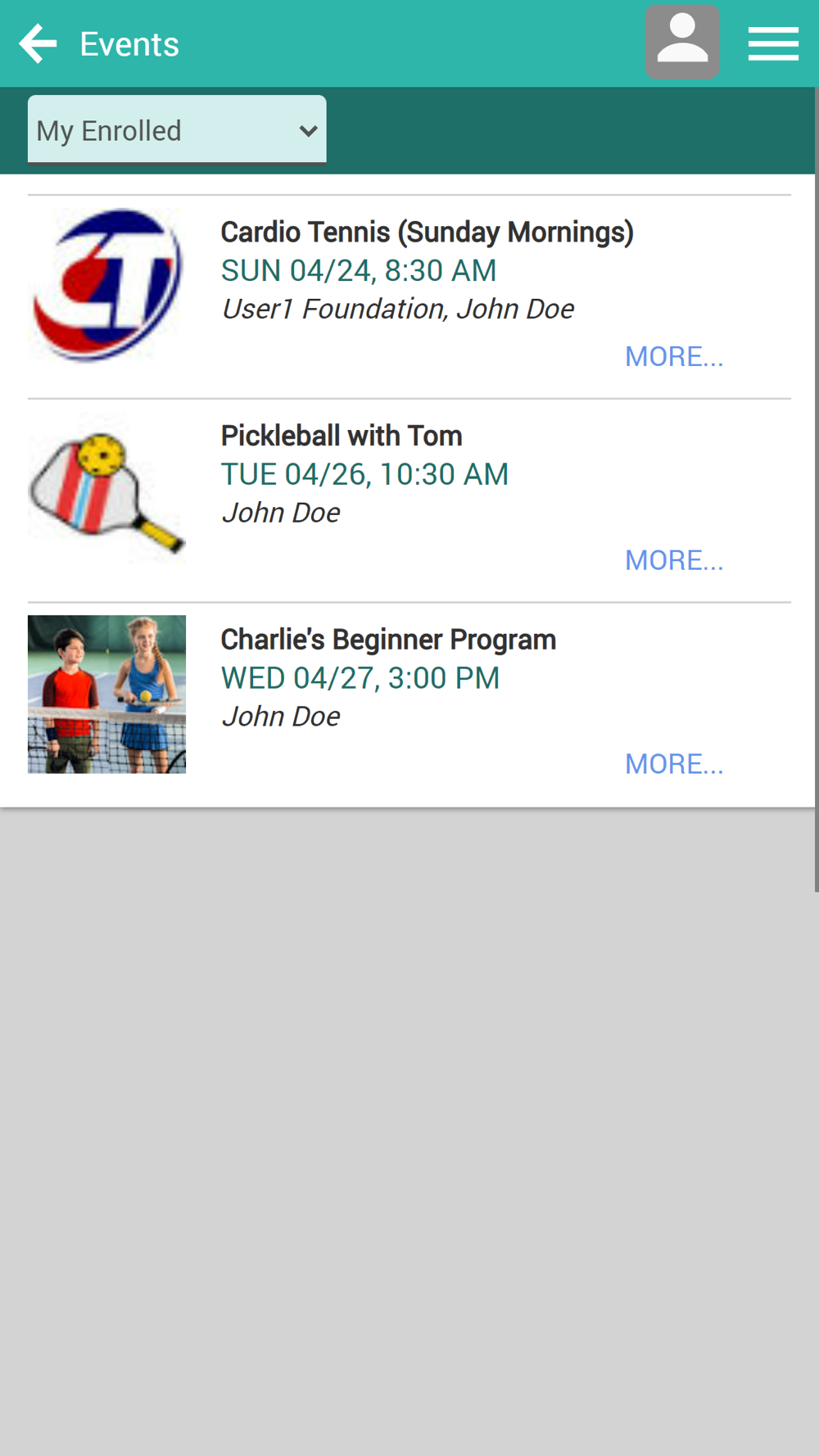Viewport: 819px width, 1456px height.
Task: Show MORE... for Charlie's Beginner Program
Action: click(674, 764)
